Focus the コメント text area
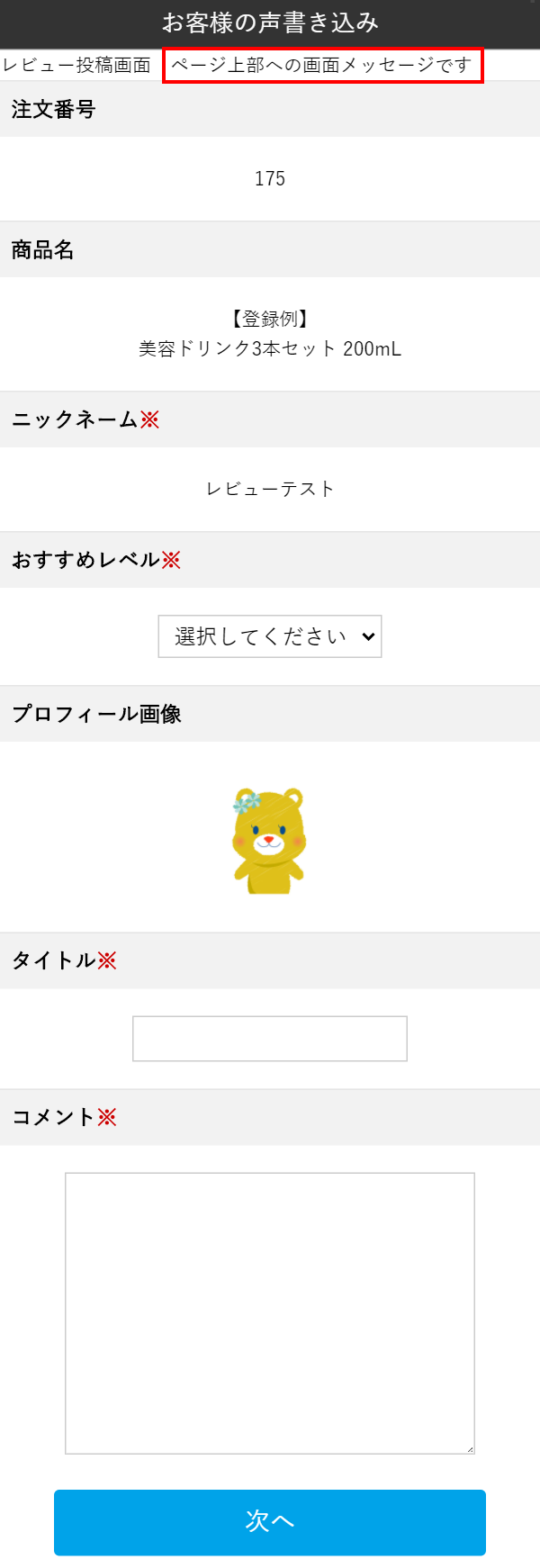Viewport: 540px width, 1568px height. (270, 1312)
